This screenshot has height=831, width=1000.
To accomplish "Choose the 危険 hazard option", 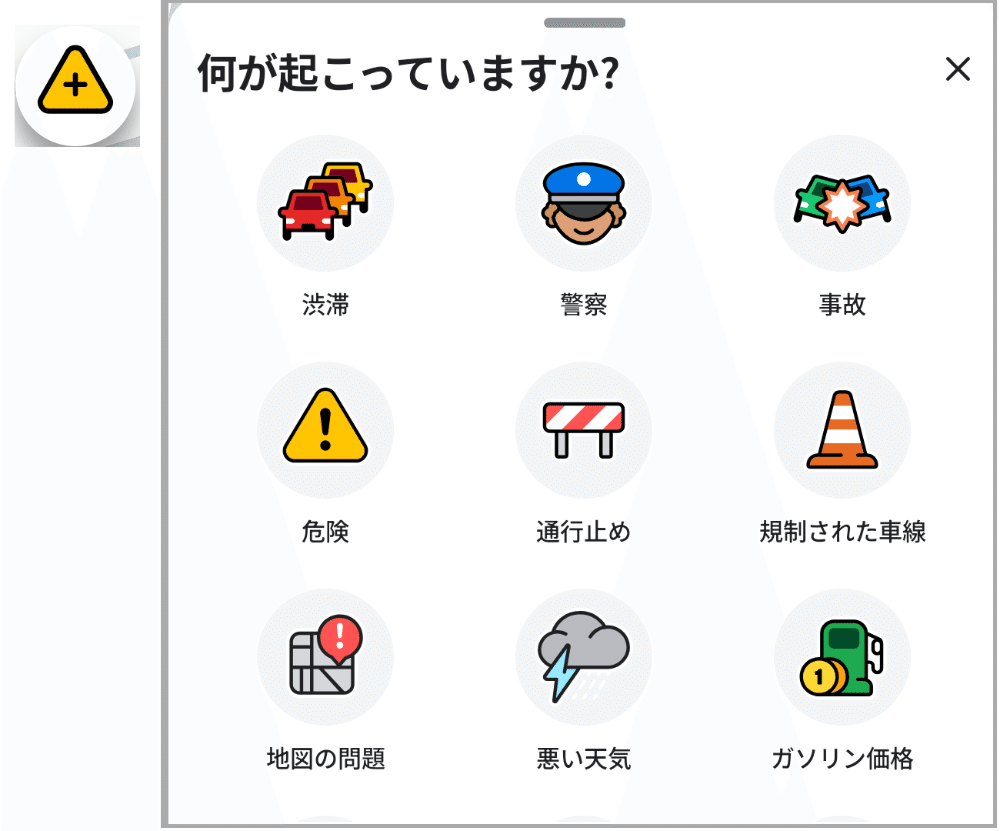I will [x=325, y=431].
